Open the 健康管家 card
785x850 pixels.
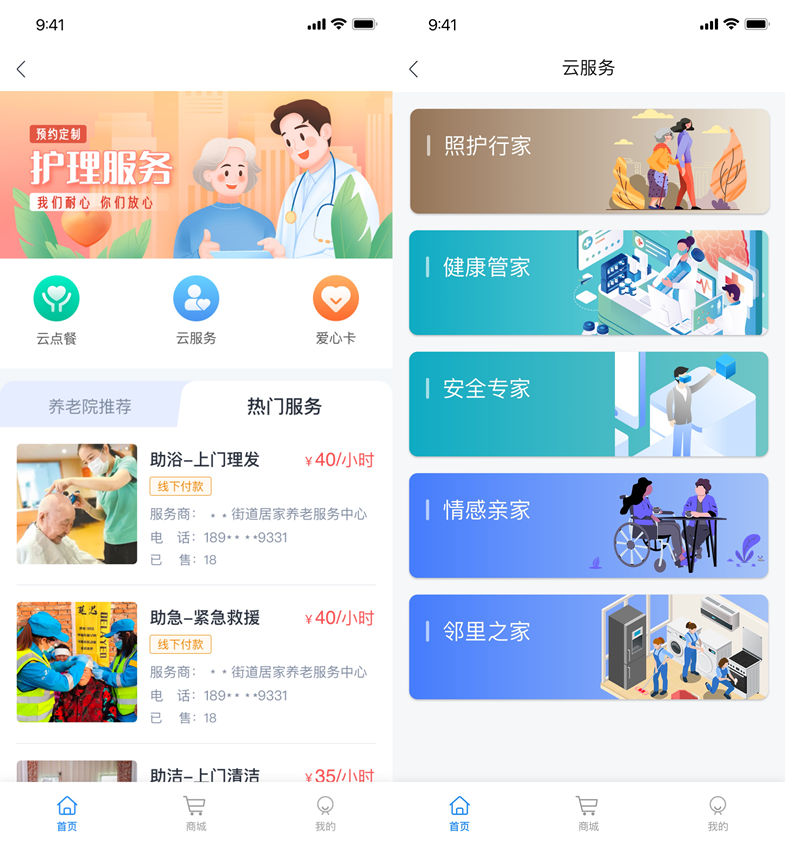[x=589, y=282]
